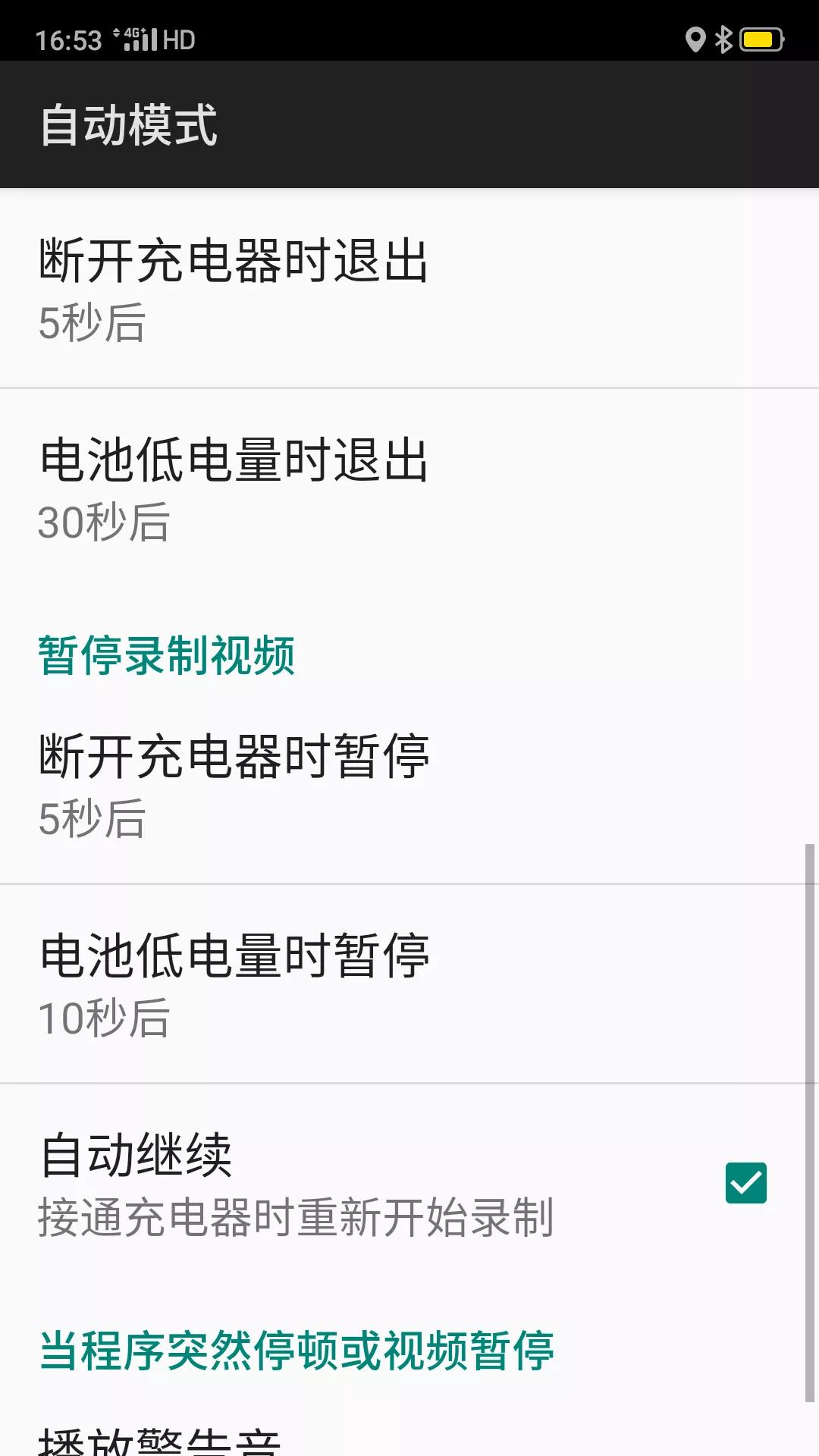Tap the battery indicator in the status bar
This screenshot has width=819, height=1456.
click(760, 38)
